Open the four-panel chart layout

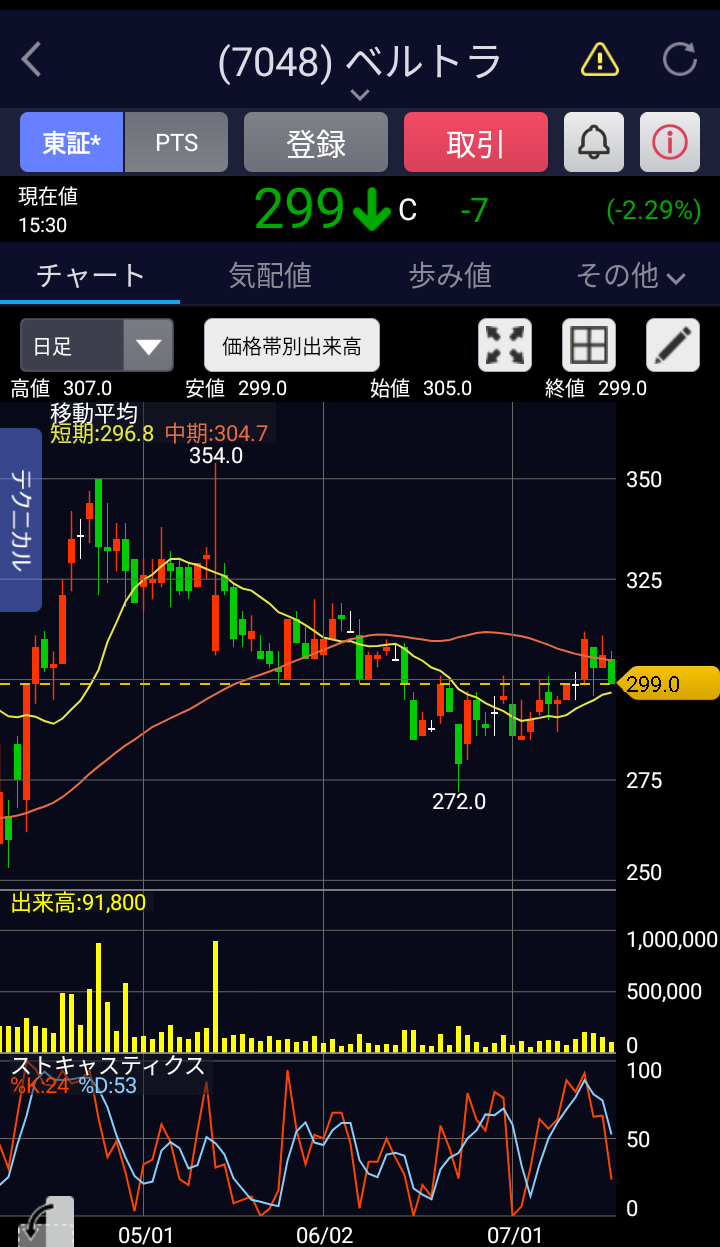589,346
